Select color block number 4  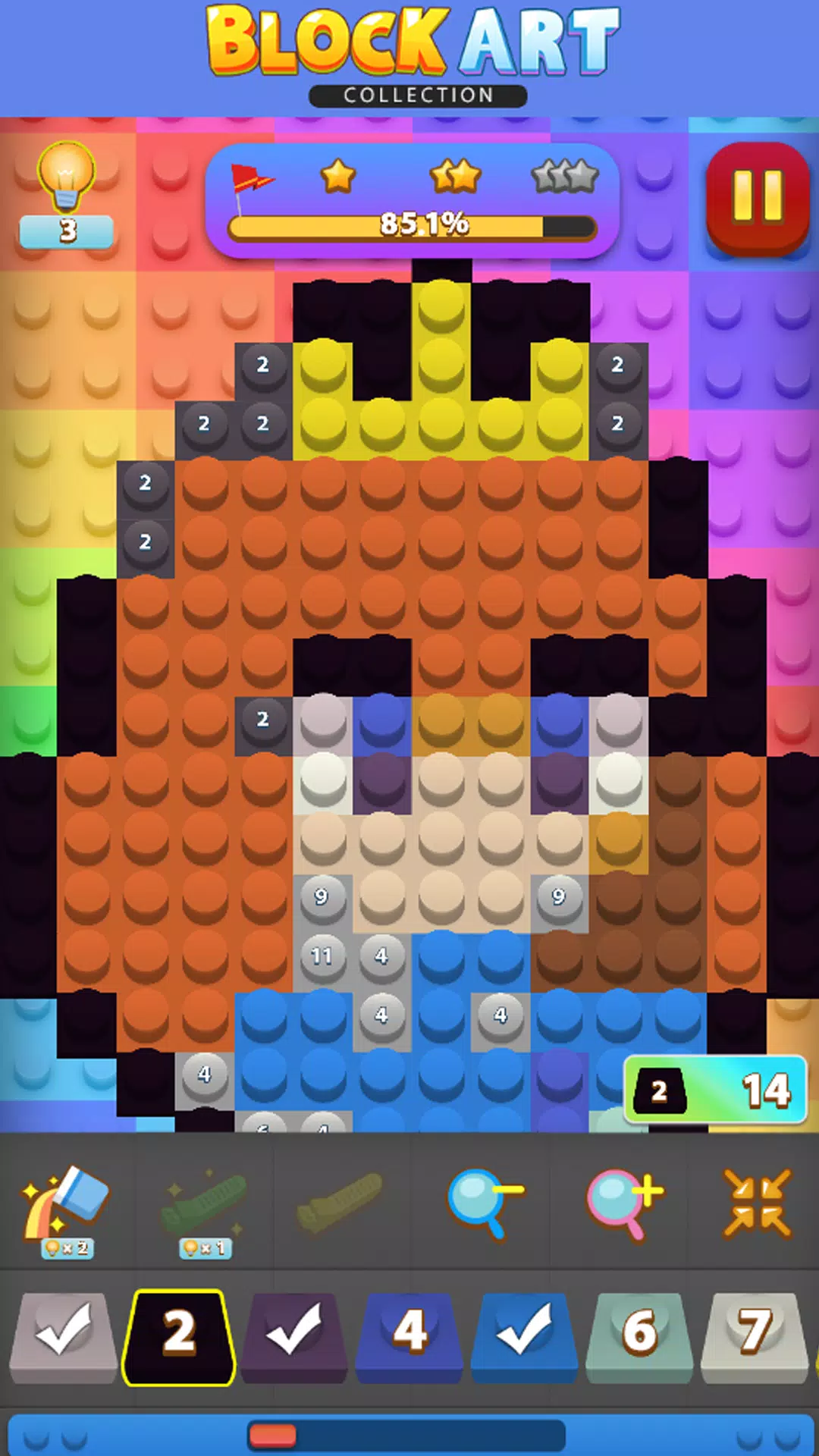coord(409,1336)
